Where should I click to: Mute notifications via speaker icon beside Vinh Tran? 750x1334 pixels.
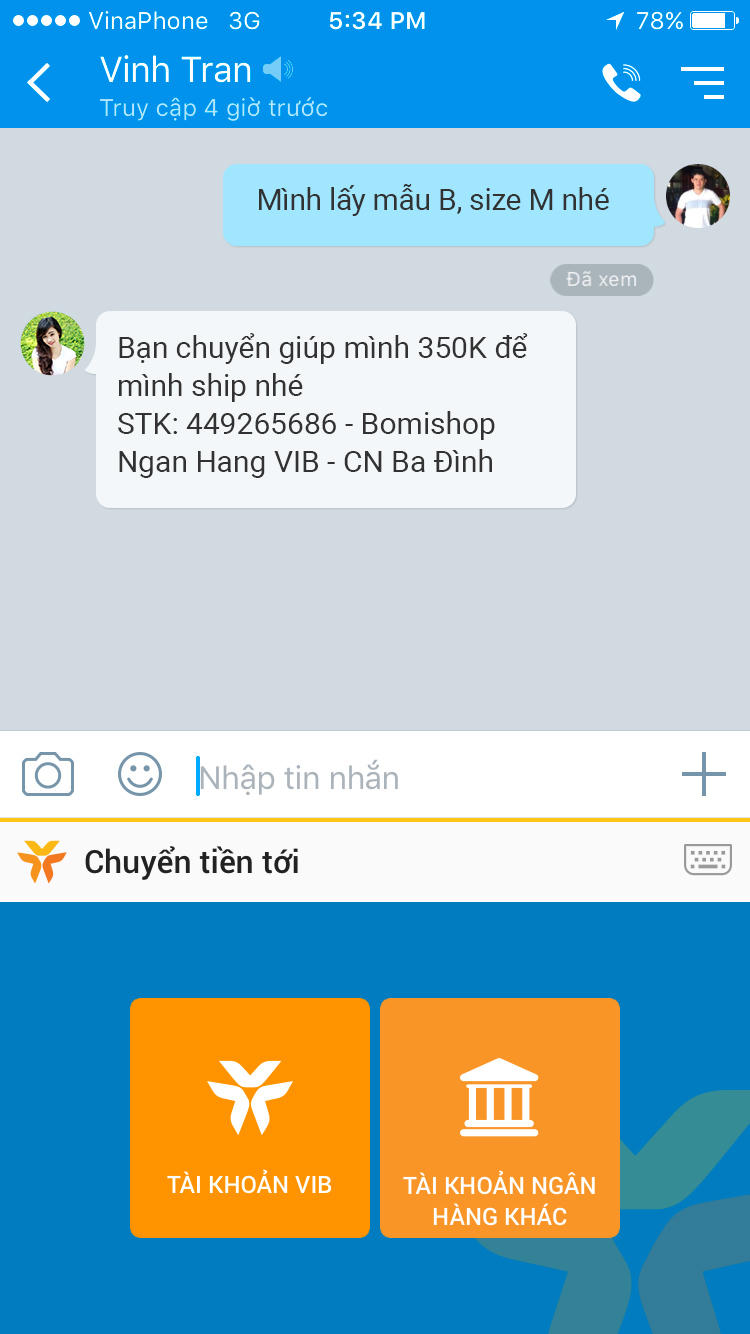(x=277, y=68)
